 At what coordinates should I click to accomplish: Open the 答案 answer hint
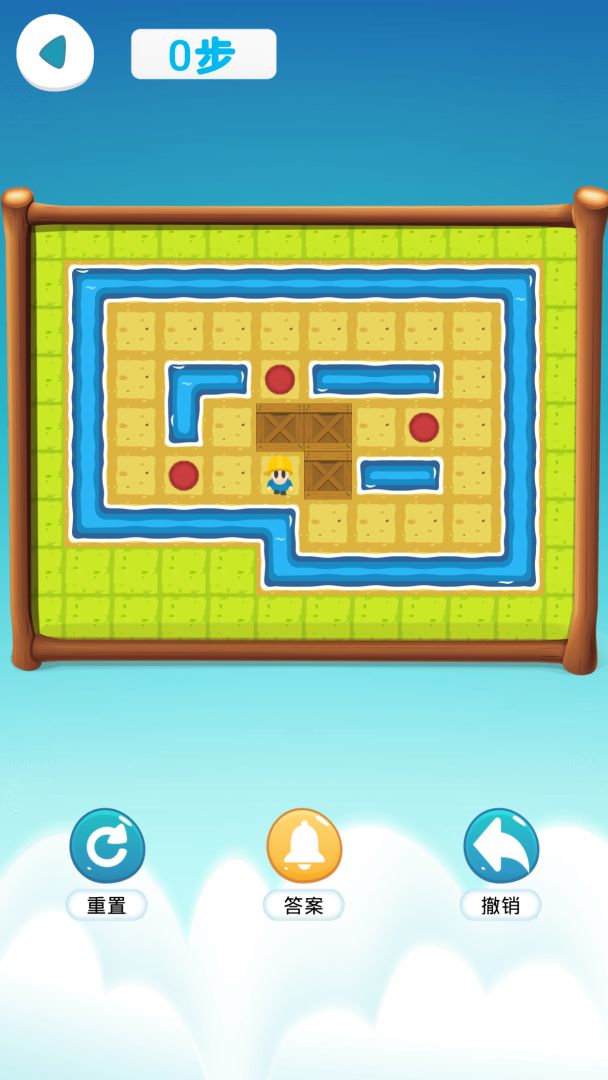pos(304,846)
